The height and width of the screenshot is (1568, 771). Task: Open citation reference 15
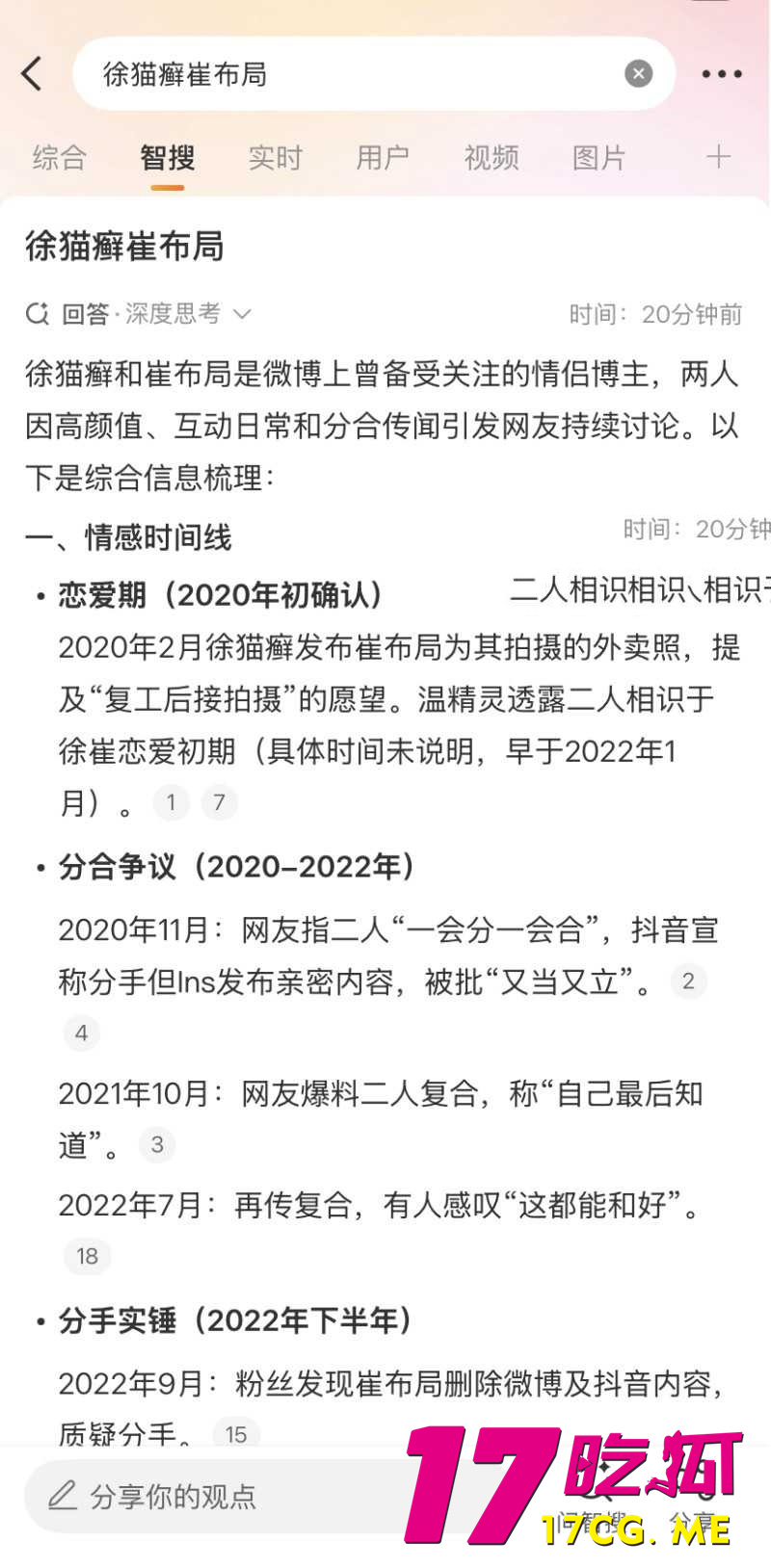[x=236, y=1434]
